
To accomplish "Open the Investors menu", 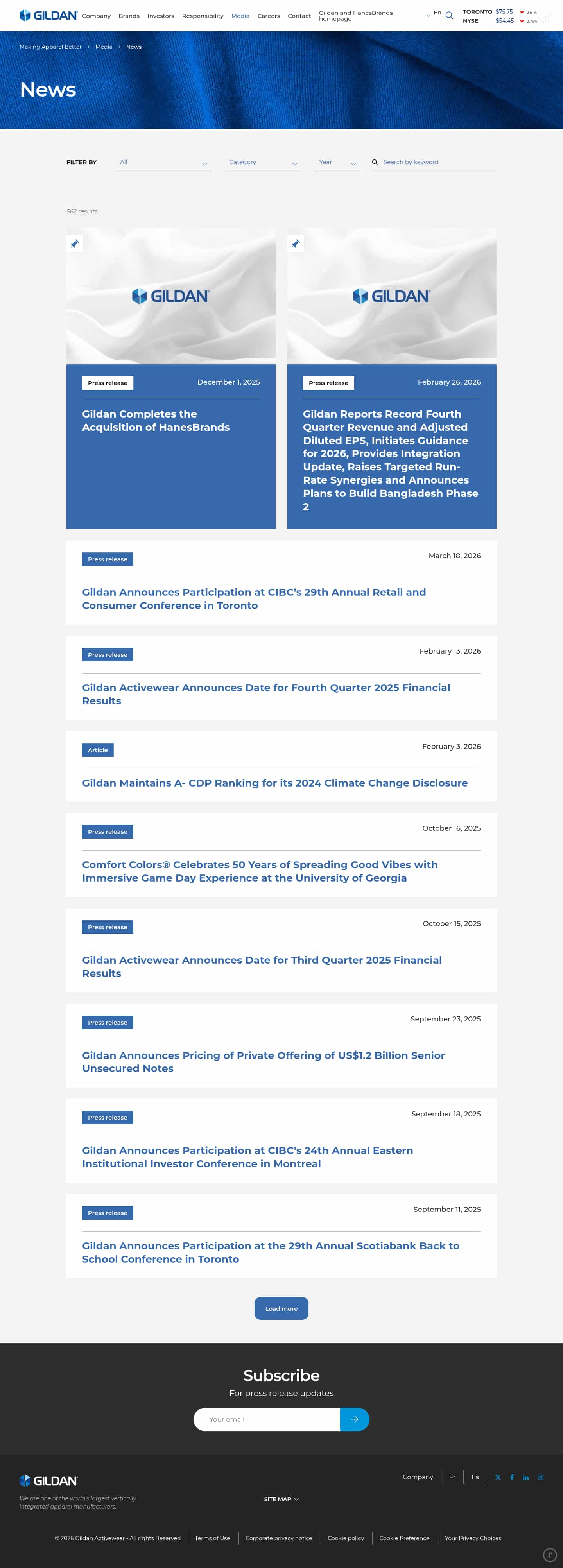I will pyautogui.click(x=161, y=16).
